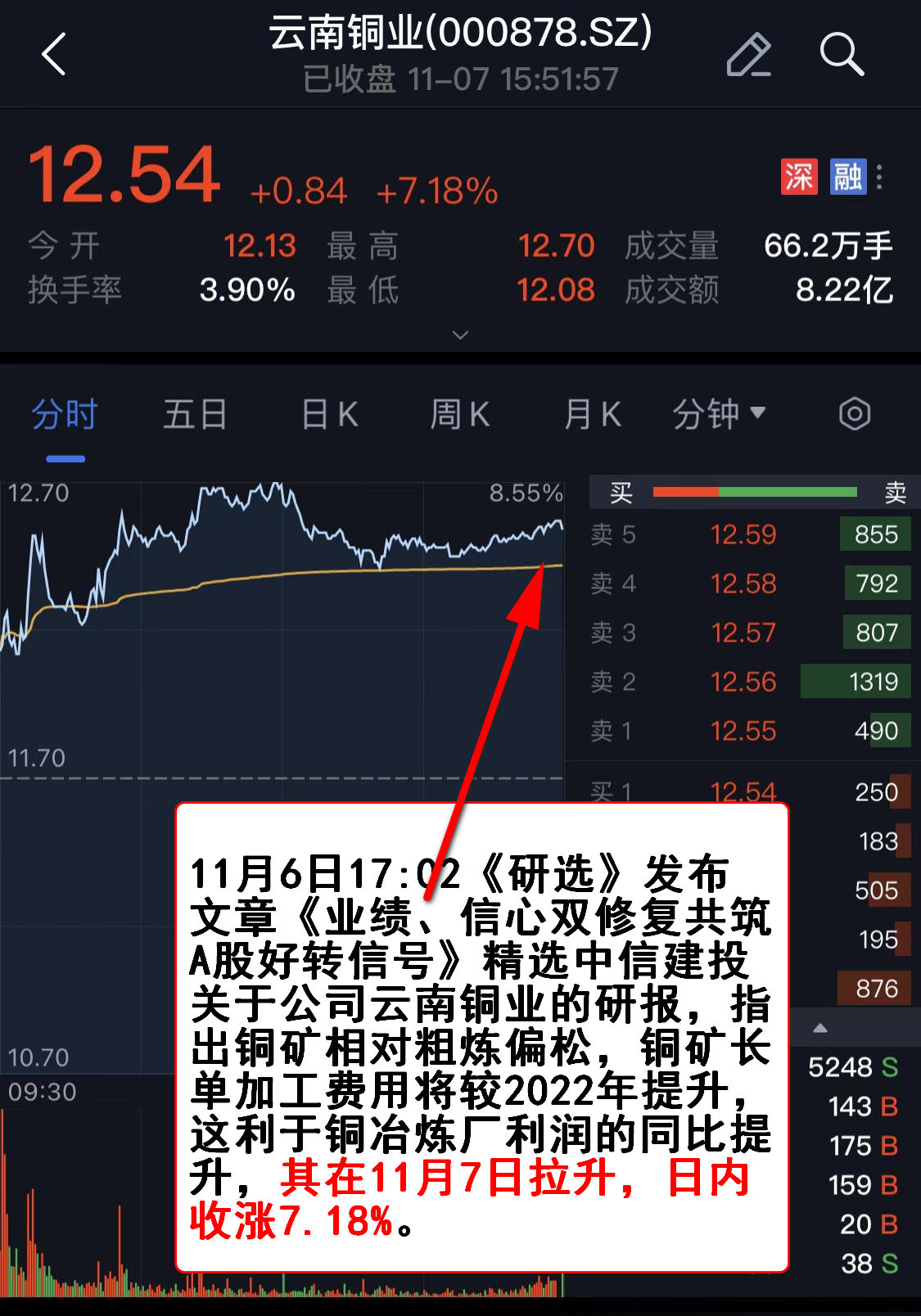The height and width of the screenshot is (1316, 921).
Task: Go back from the stock detail page
Action: point(54,56)
